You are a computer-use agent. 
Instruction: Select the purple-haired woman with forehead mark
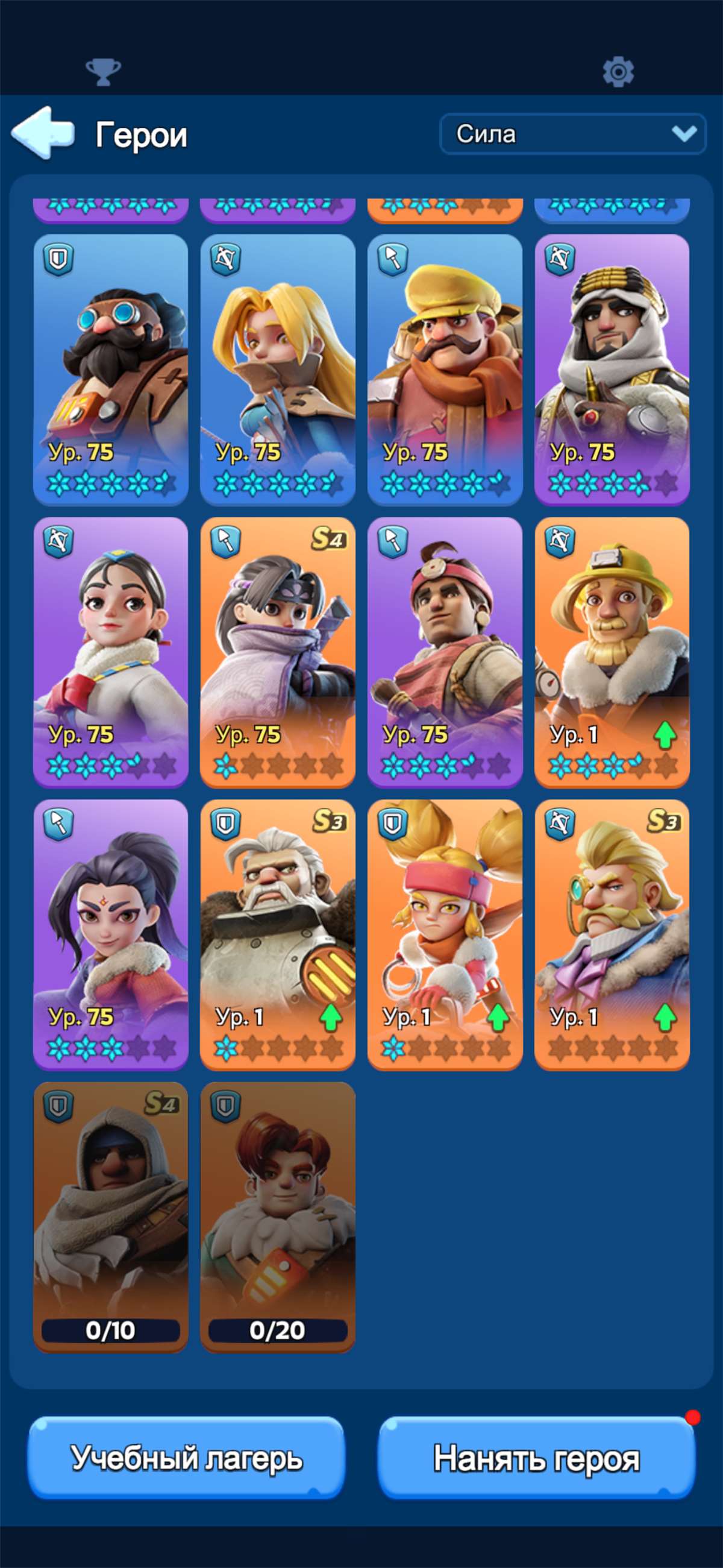tap(111, 935)
